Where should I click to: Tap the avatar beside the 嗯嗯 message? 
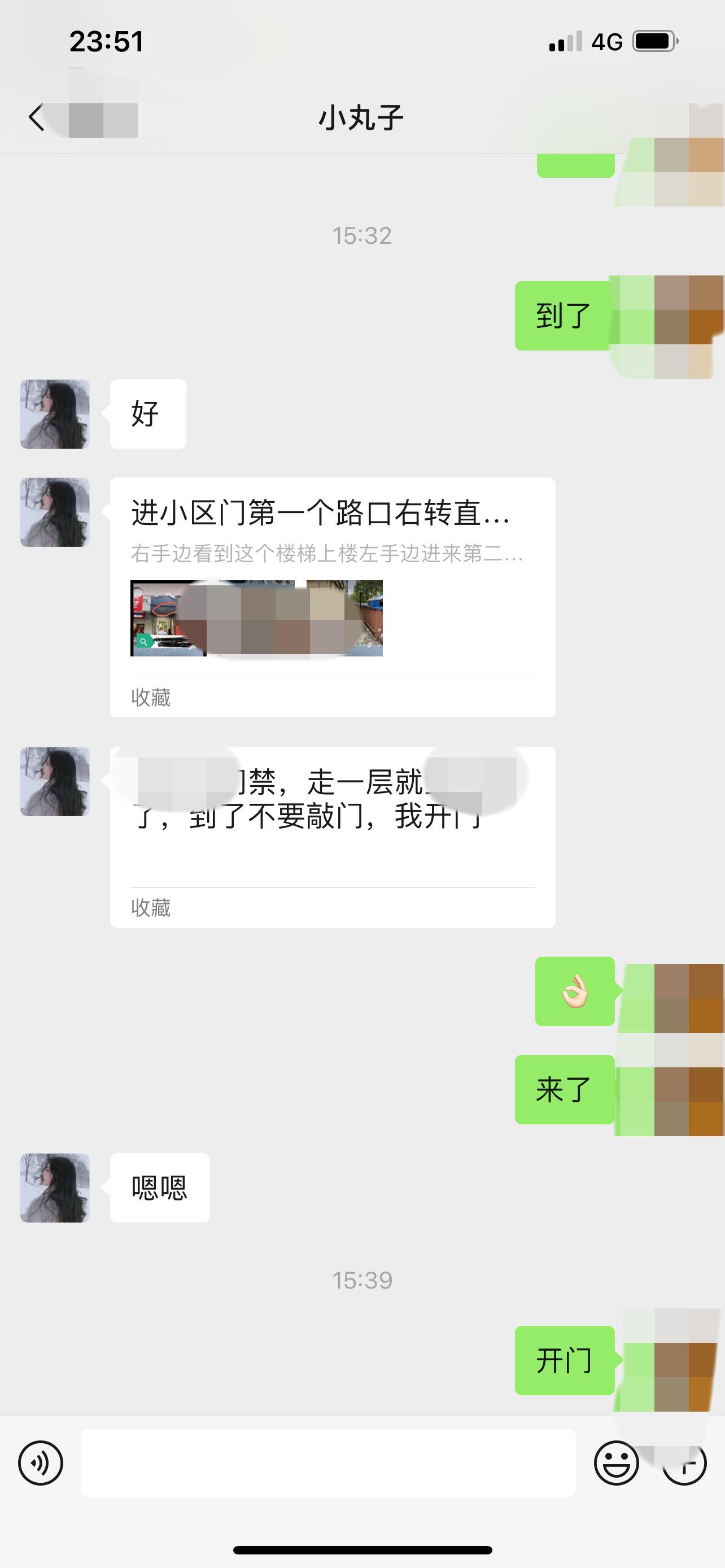point(54,1186)
